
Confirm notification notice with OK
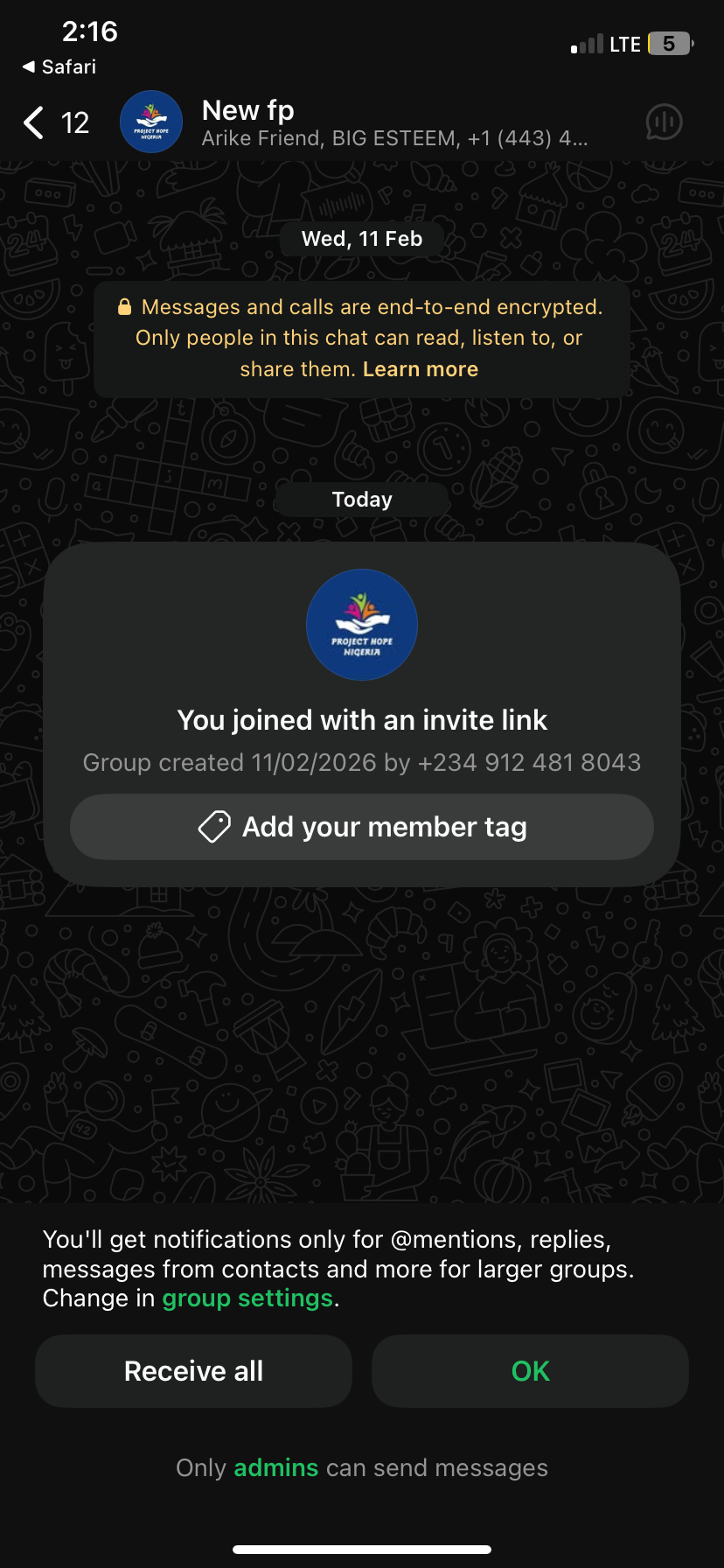click(x=530, y=1371)
